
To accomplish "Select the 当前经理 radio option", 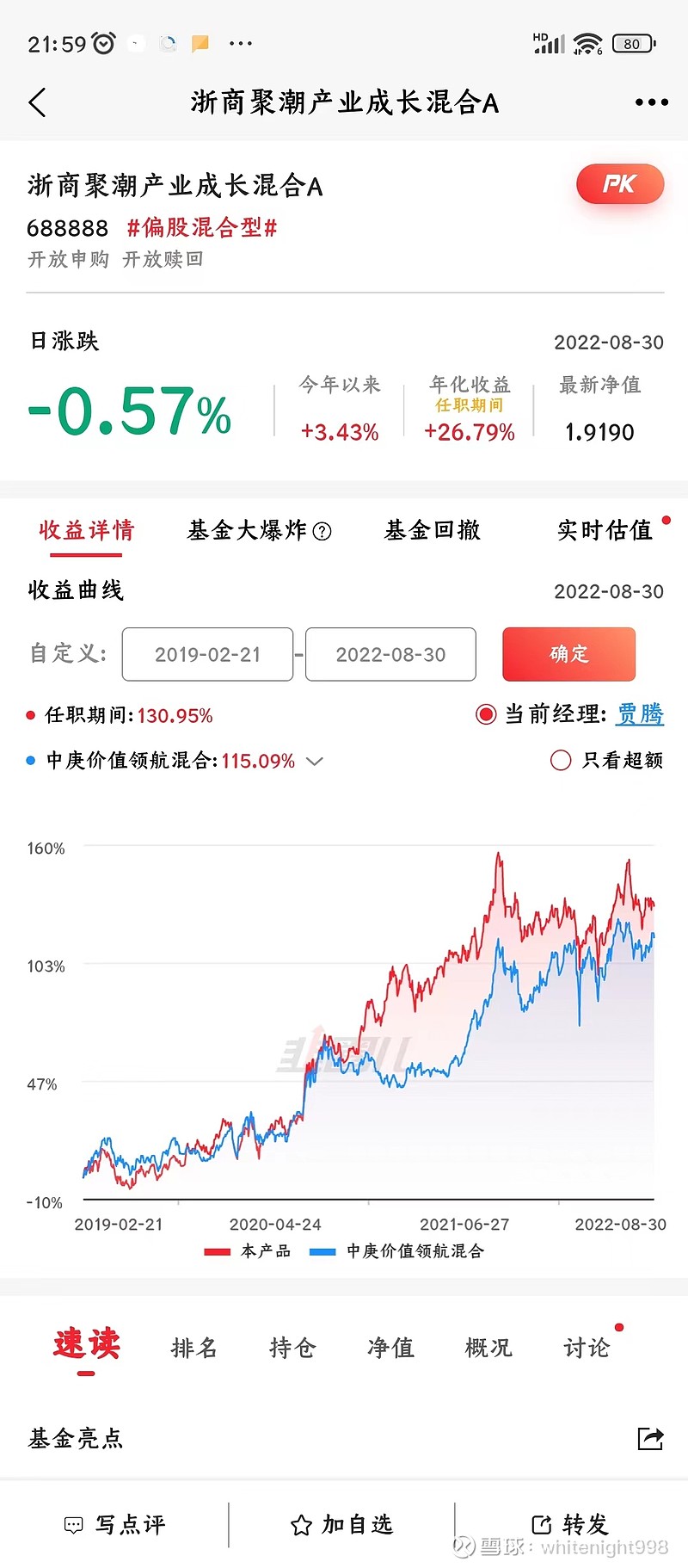I will pyautogui.click(x=486, y=714).
